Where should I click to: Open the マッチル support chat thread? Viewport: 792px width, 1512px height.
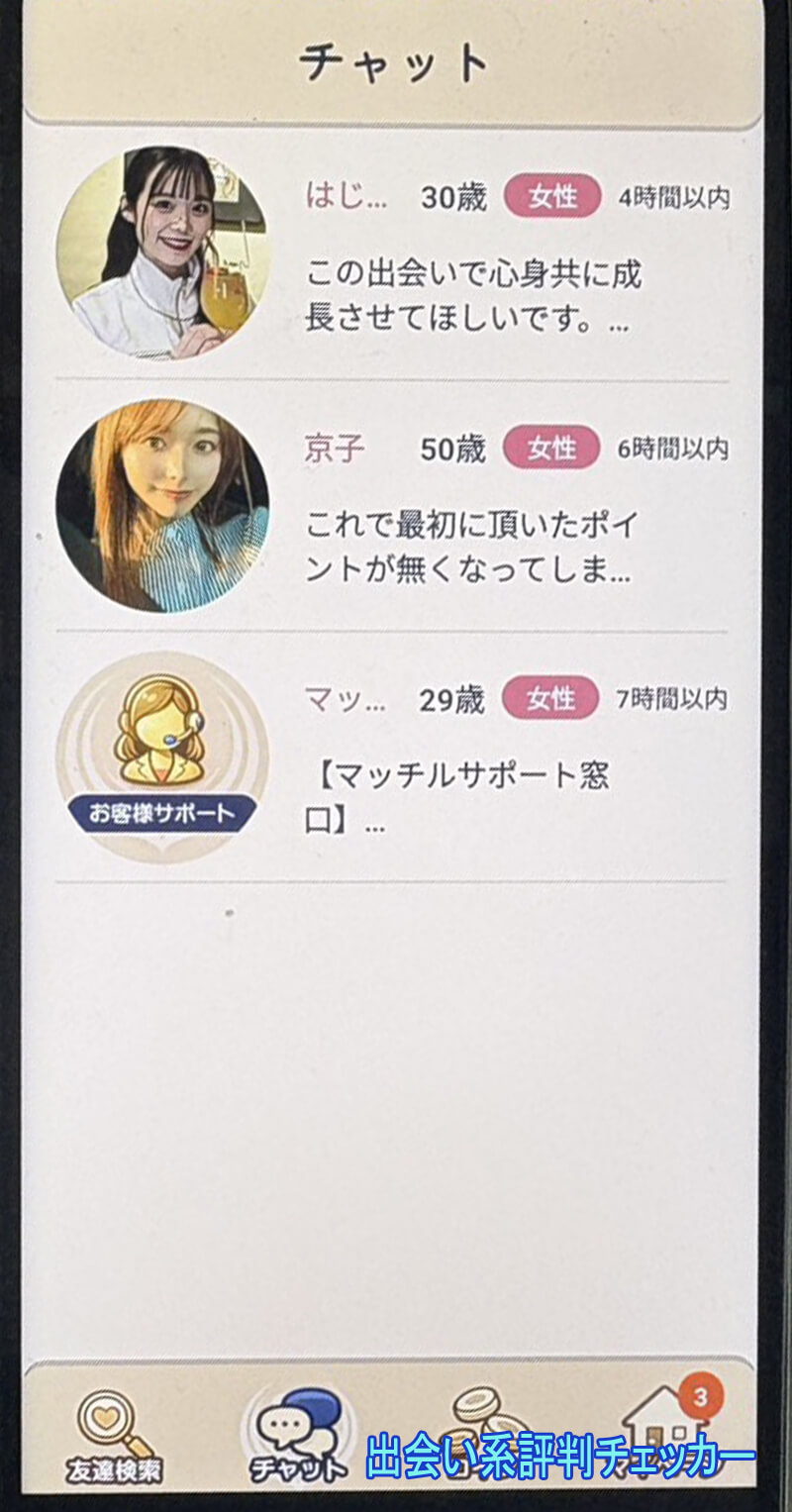pyautogui.click(x=396, y=756)
